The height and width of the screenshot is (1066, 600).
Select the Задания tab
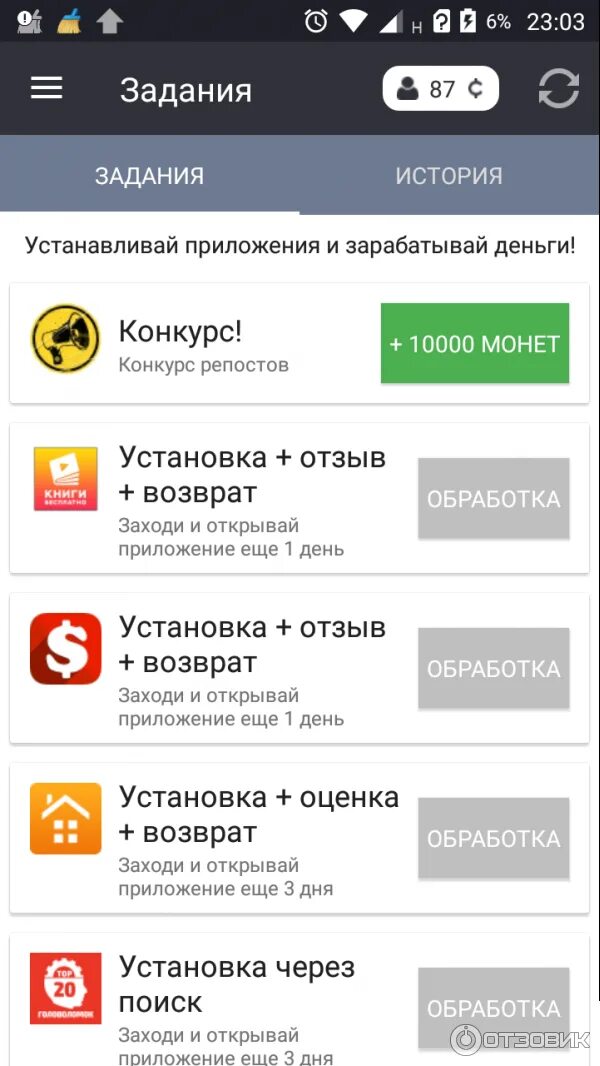149,177
